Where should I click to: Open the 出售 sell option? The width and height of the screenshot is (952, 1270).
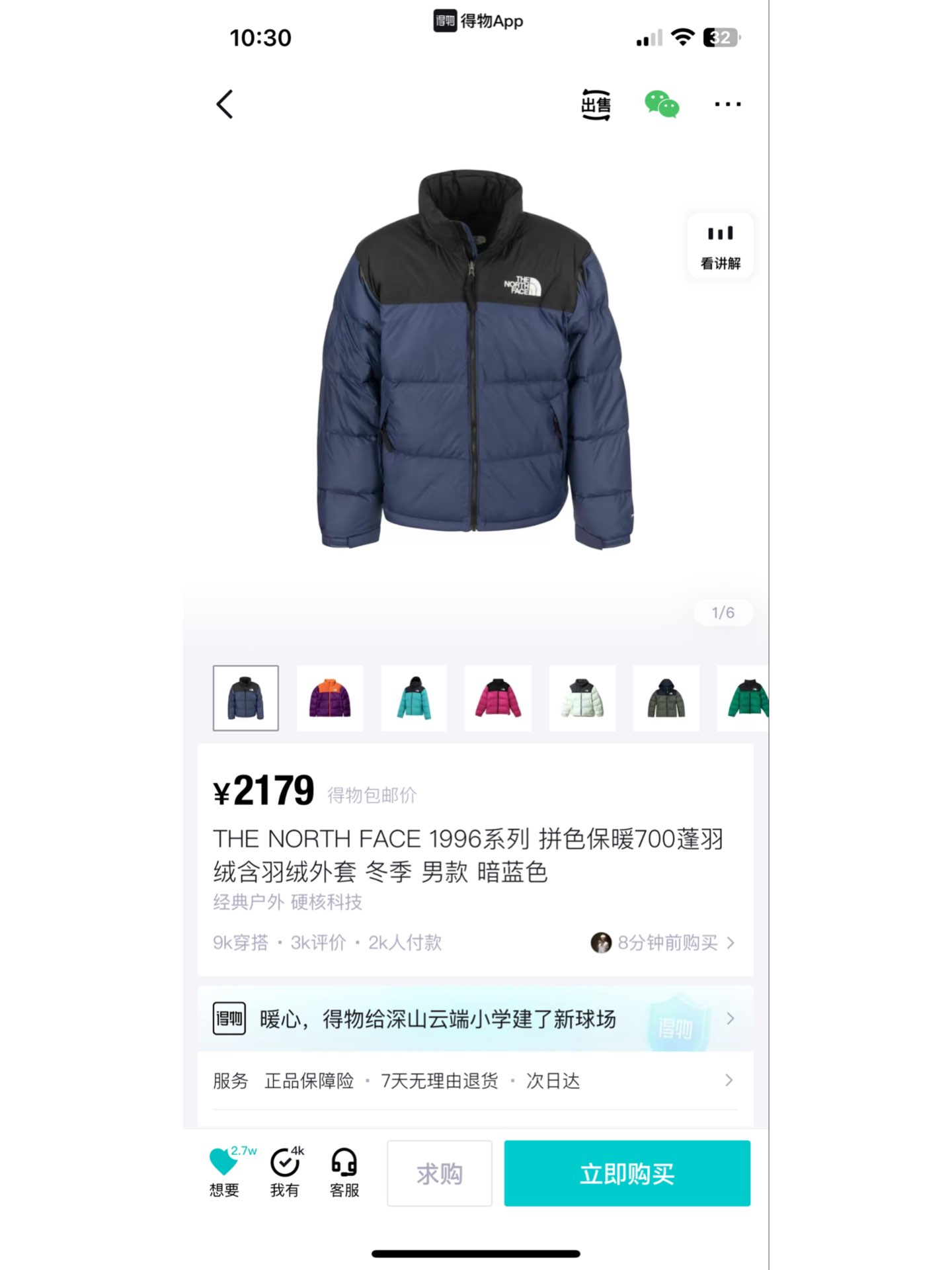[x=596, y=105]
